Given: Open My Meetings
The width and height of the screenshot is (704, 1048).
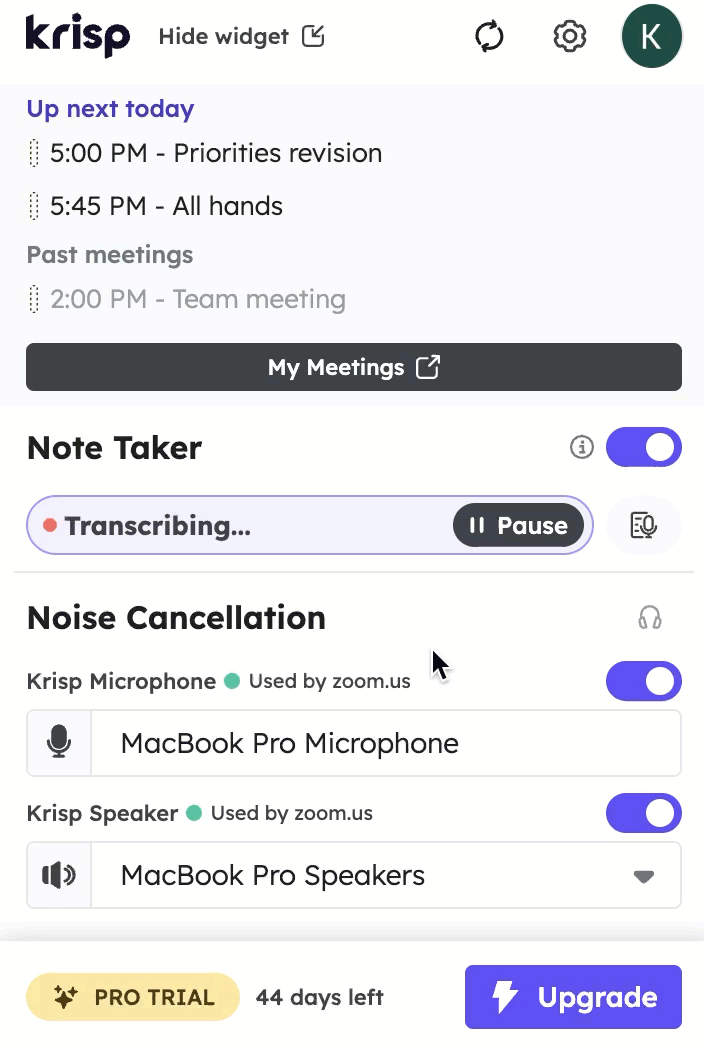Looking at the screenshot, I should tap(353, 367).
